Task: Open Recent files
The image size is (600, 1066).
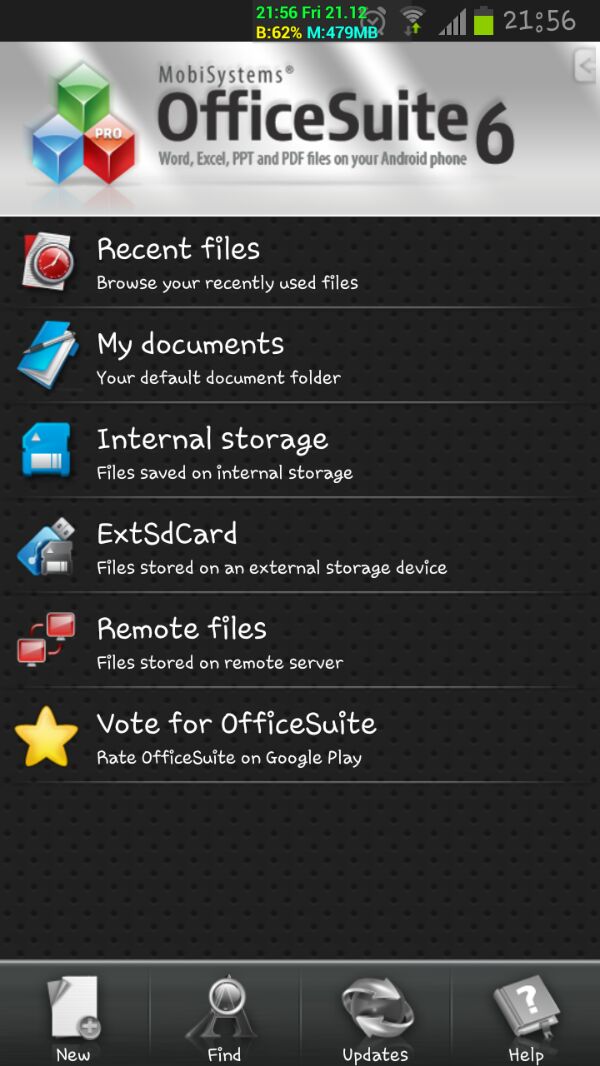Action: pos(300,262)
